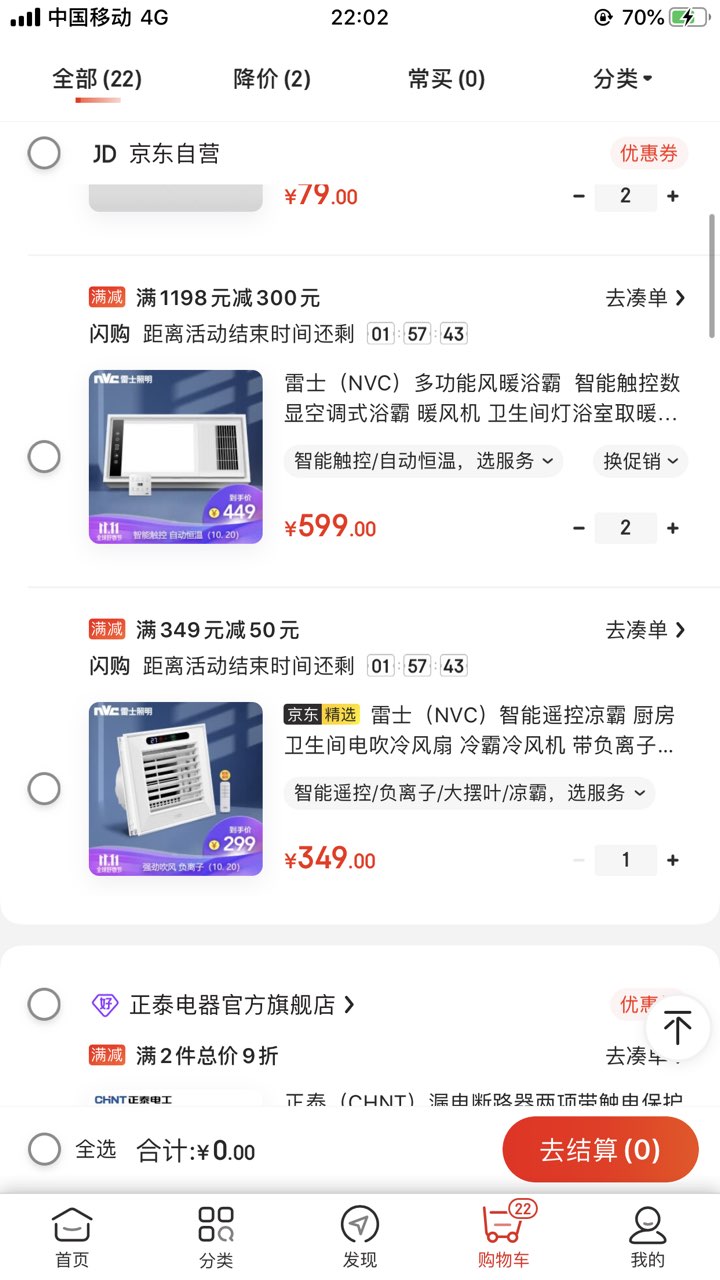Open the 换促销 promotion selector
This screenshot has width=720, height=1280.
(640, 461)
